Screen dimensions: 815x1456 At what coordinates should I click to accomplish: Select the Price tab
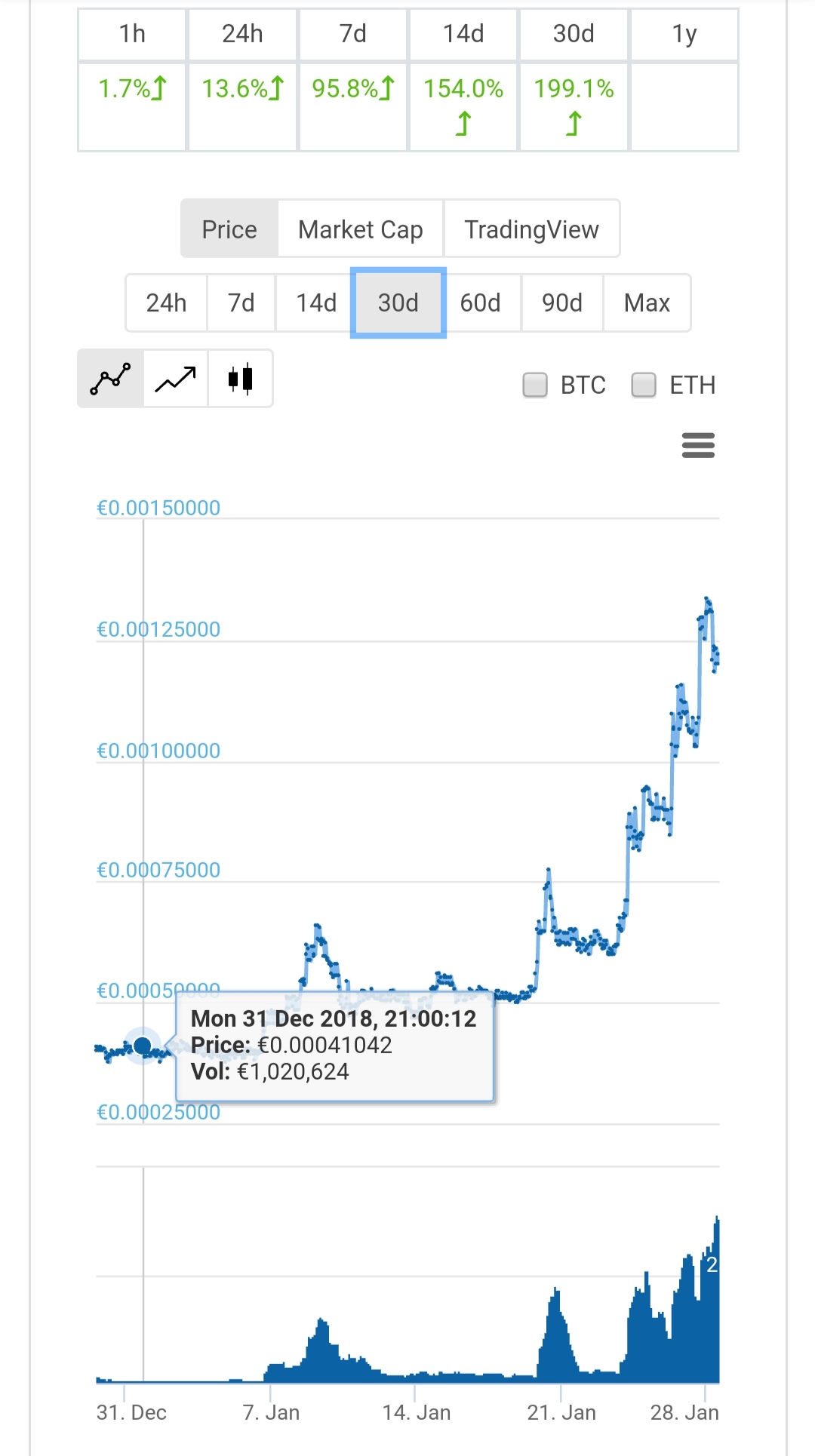point(229,229)
